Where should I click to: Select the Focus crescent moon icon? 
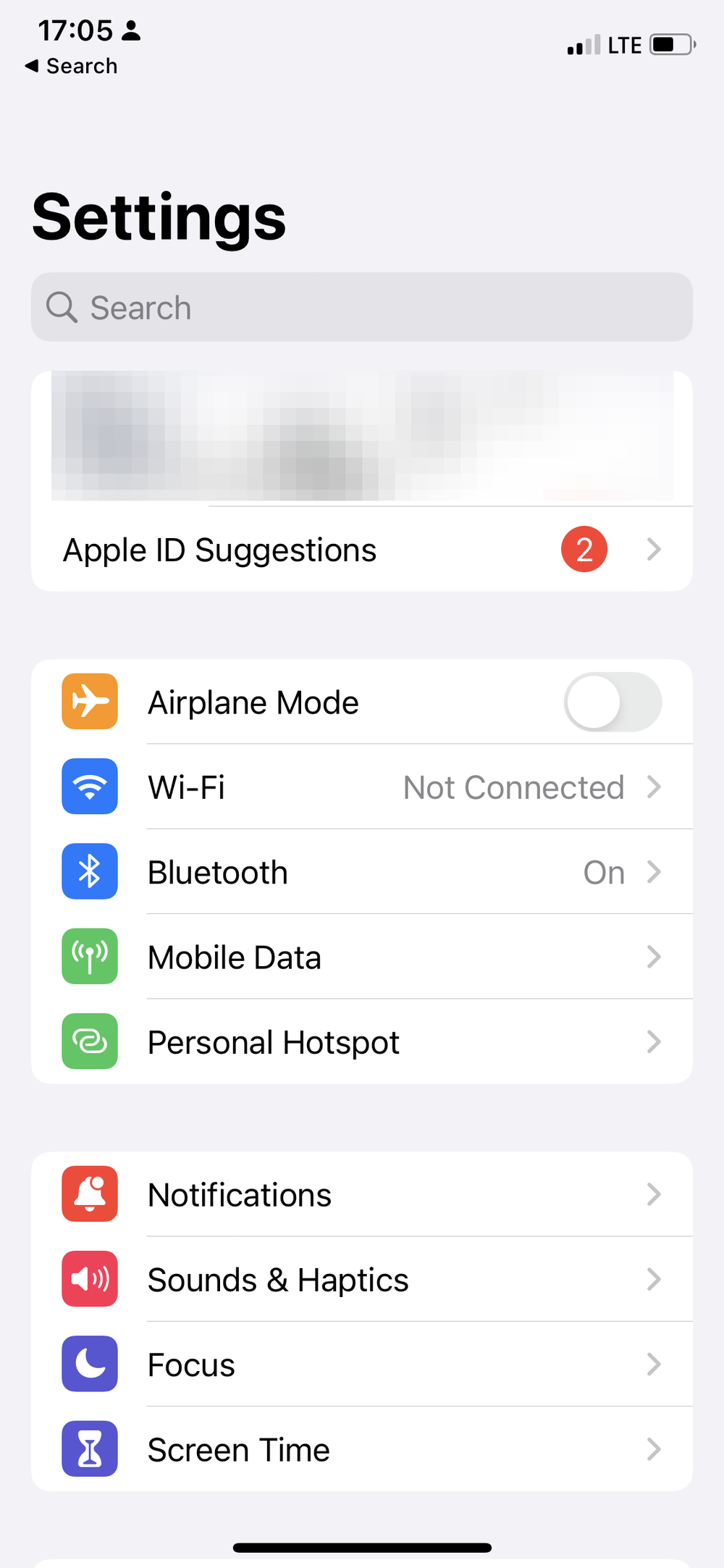pos(89,1364)
